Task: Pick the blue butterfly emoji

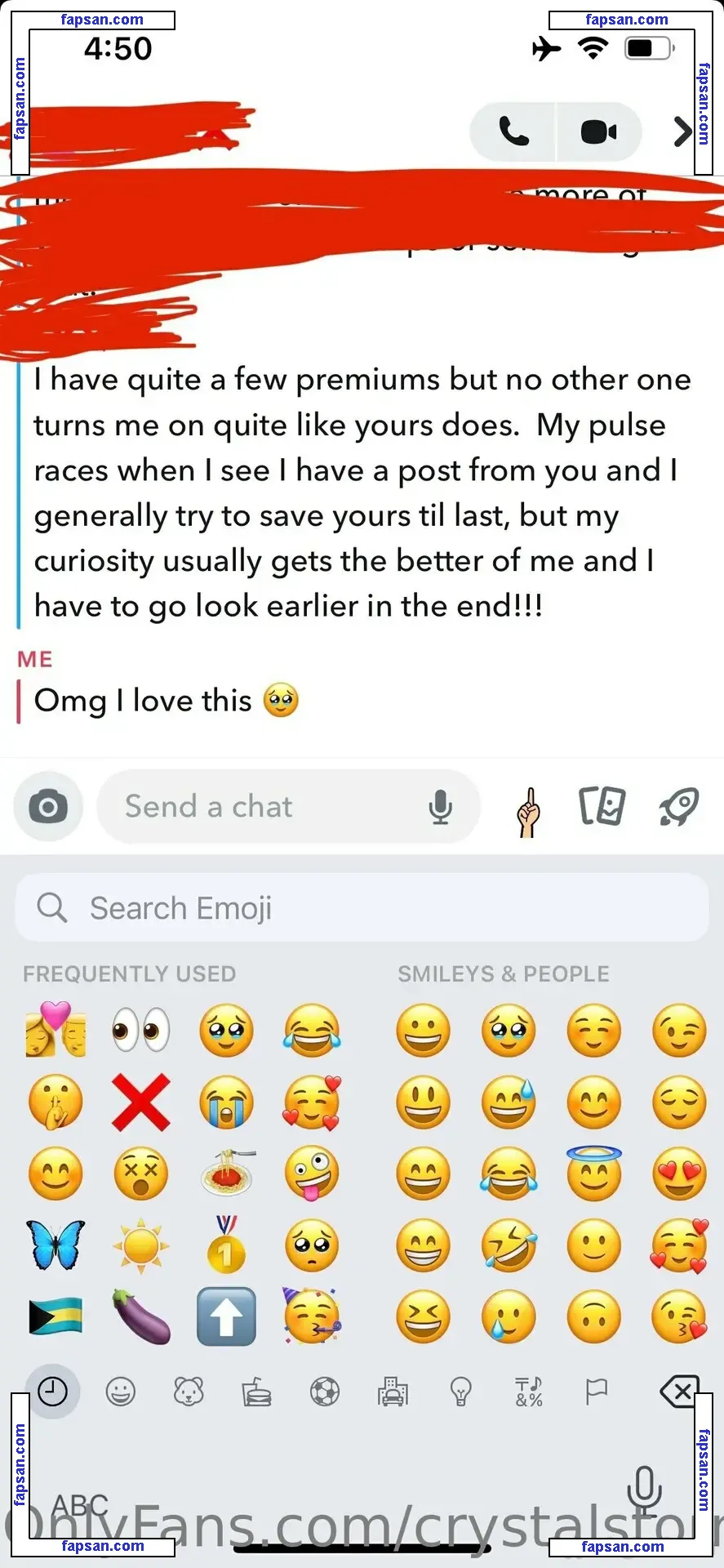Action: [x=56, y=1245]
